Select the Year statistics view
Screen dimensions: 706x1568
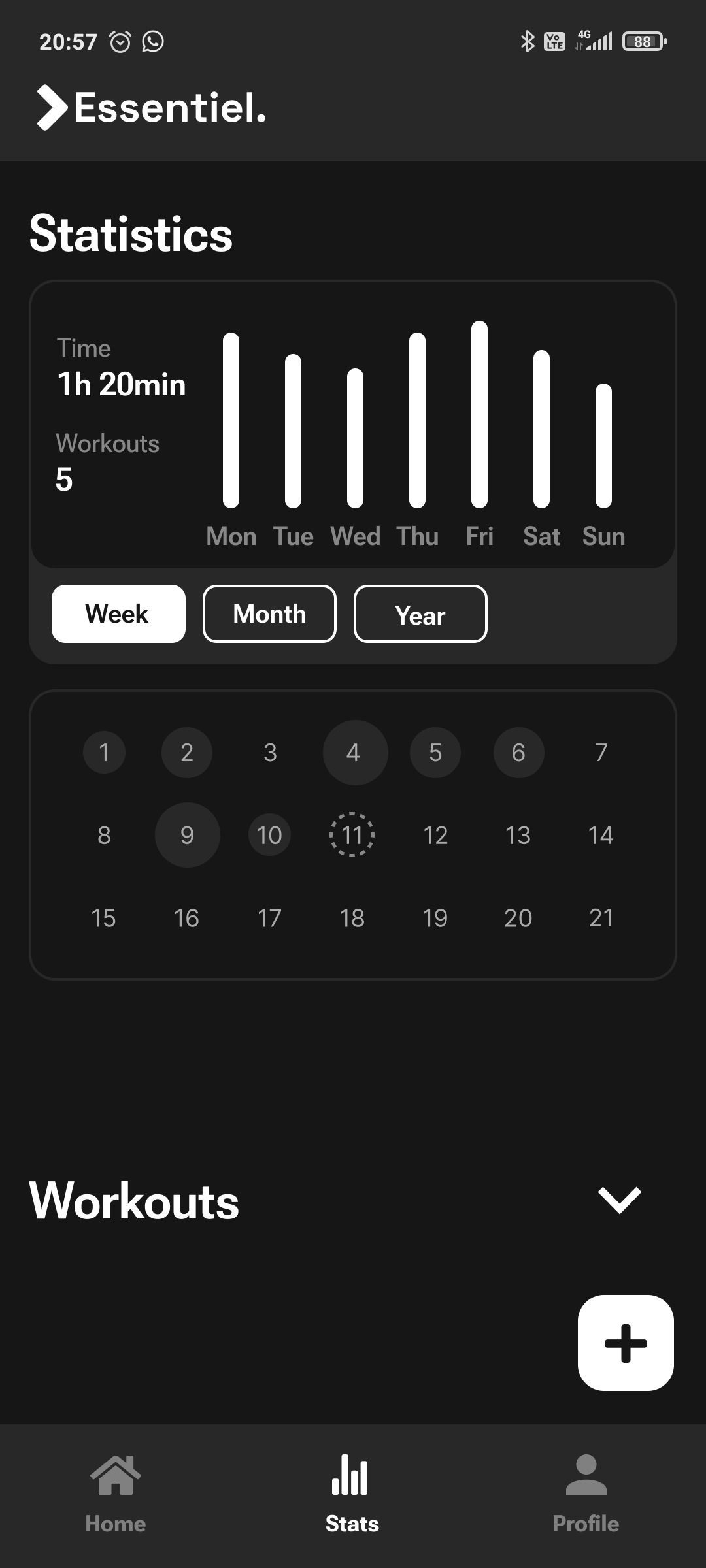coord(420,614)
